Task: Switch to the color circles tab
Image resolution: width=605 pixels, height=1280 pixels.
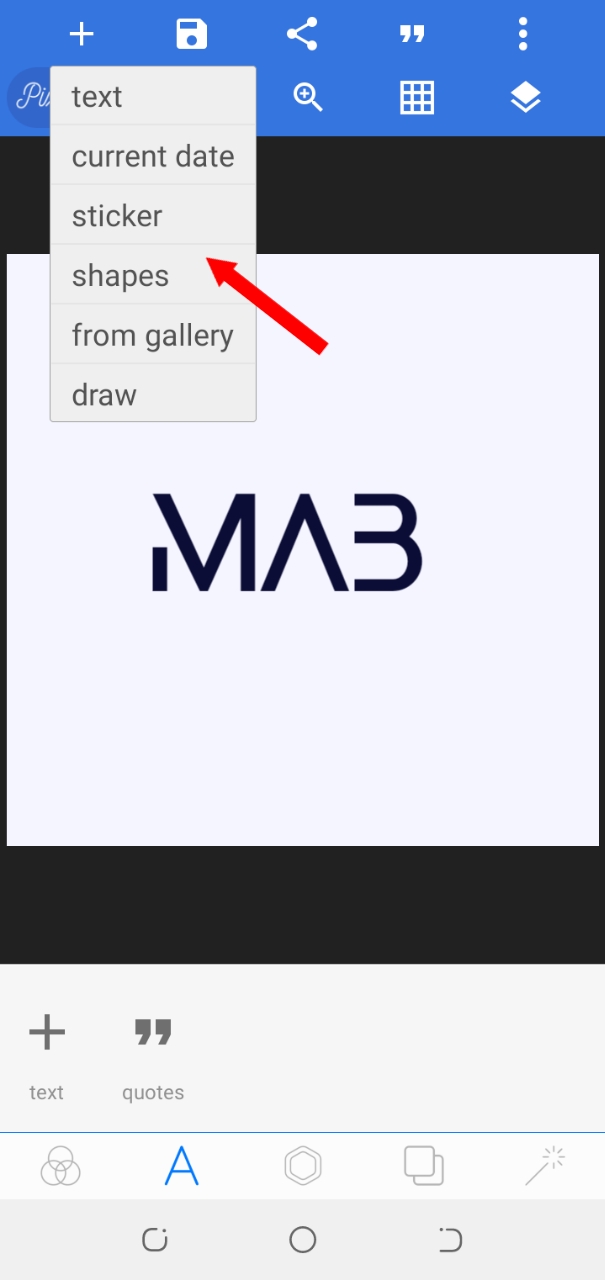Action: (61, 1166)
